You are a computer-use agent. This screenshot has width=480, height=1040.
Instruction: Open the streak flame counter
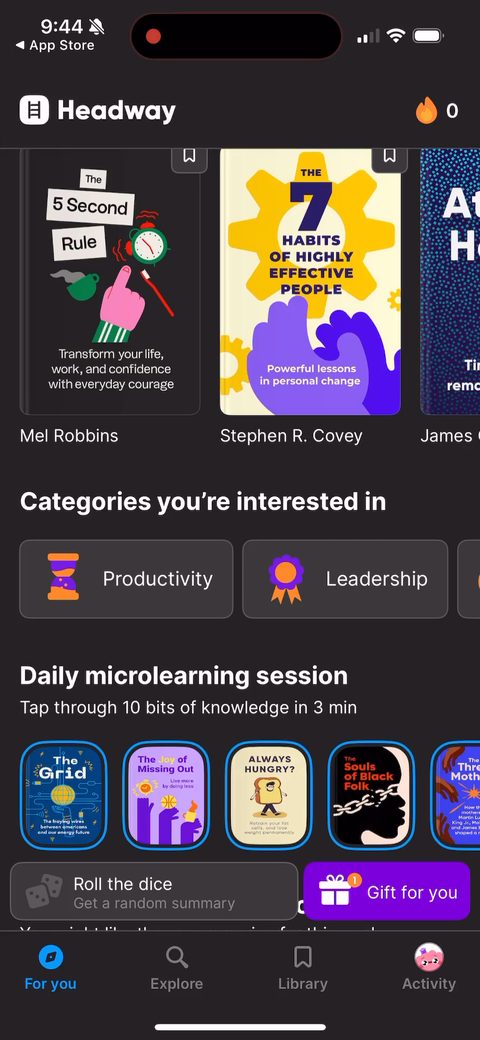coord(437,111)
